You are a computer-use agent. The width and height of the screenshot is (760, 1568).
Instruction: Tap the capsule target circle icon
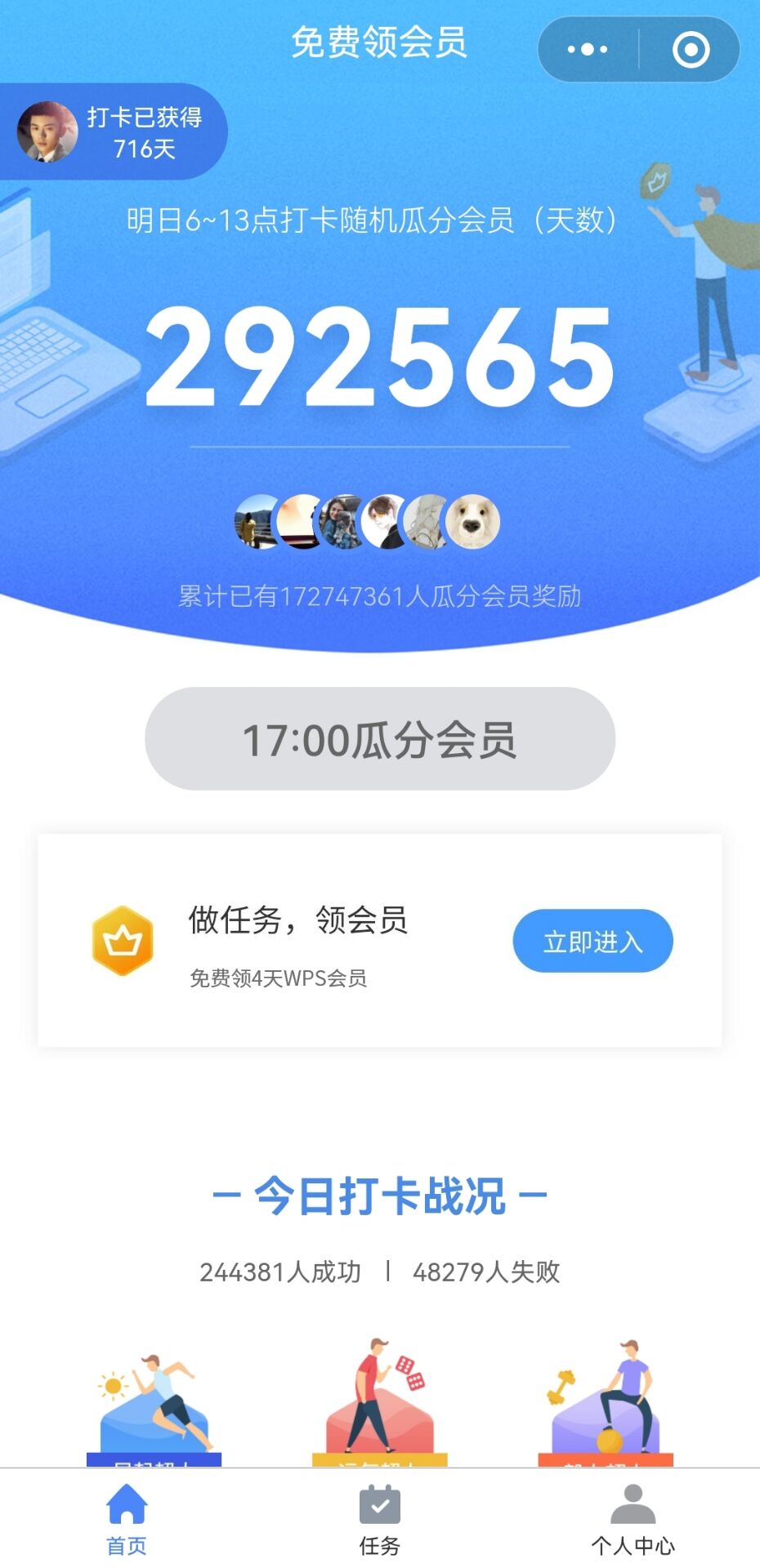coord(689,49)
